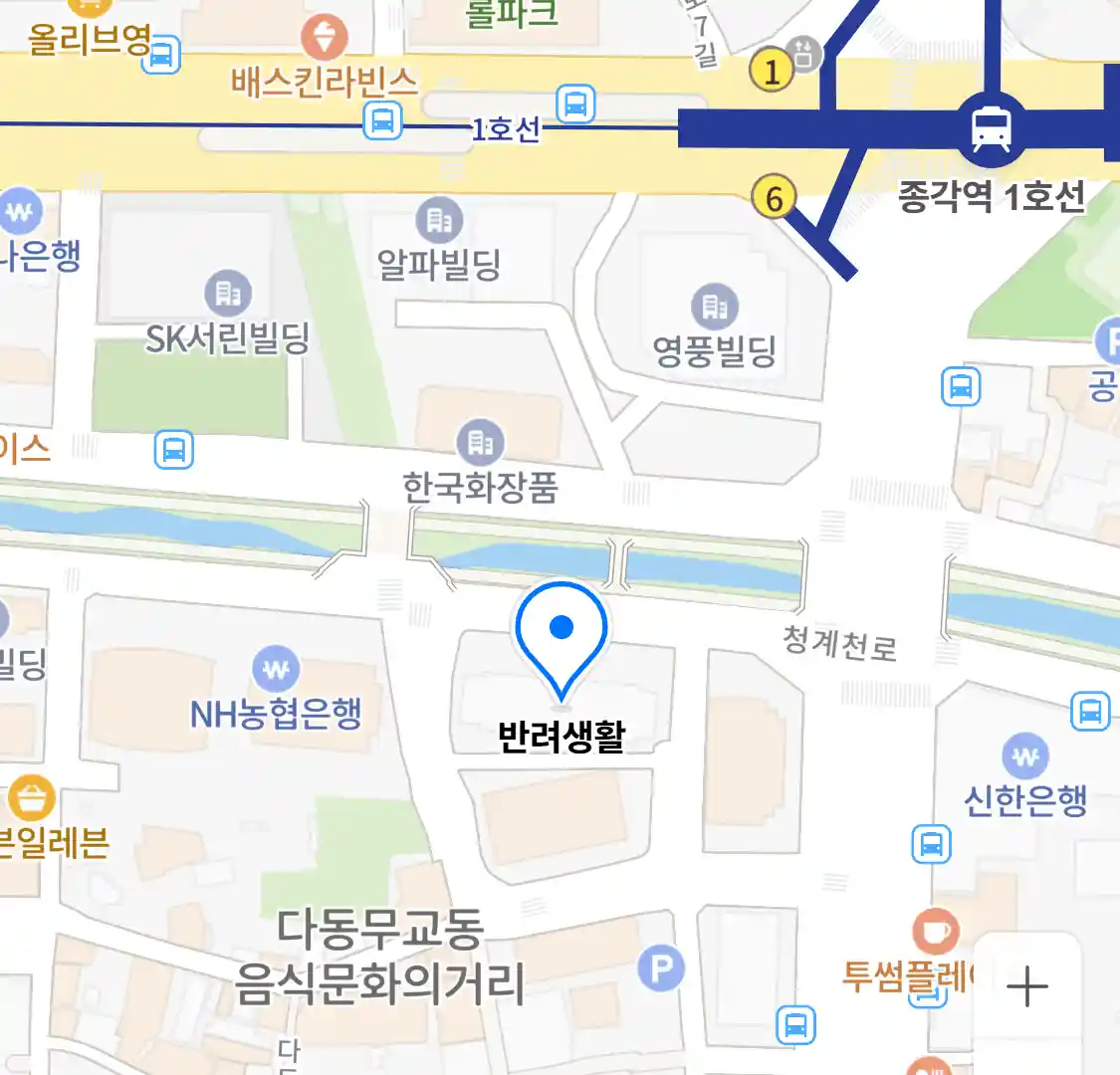Select the 한국화장품 building marker

[480, 443]
